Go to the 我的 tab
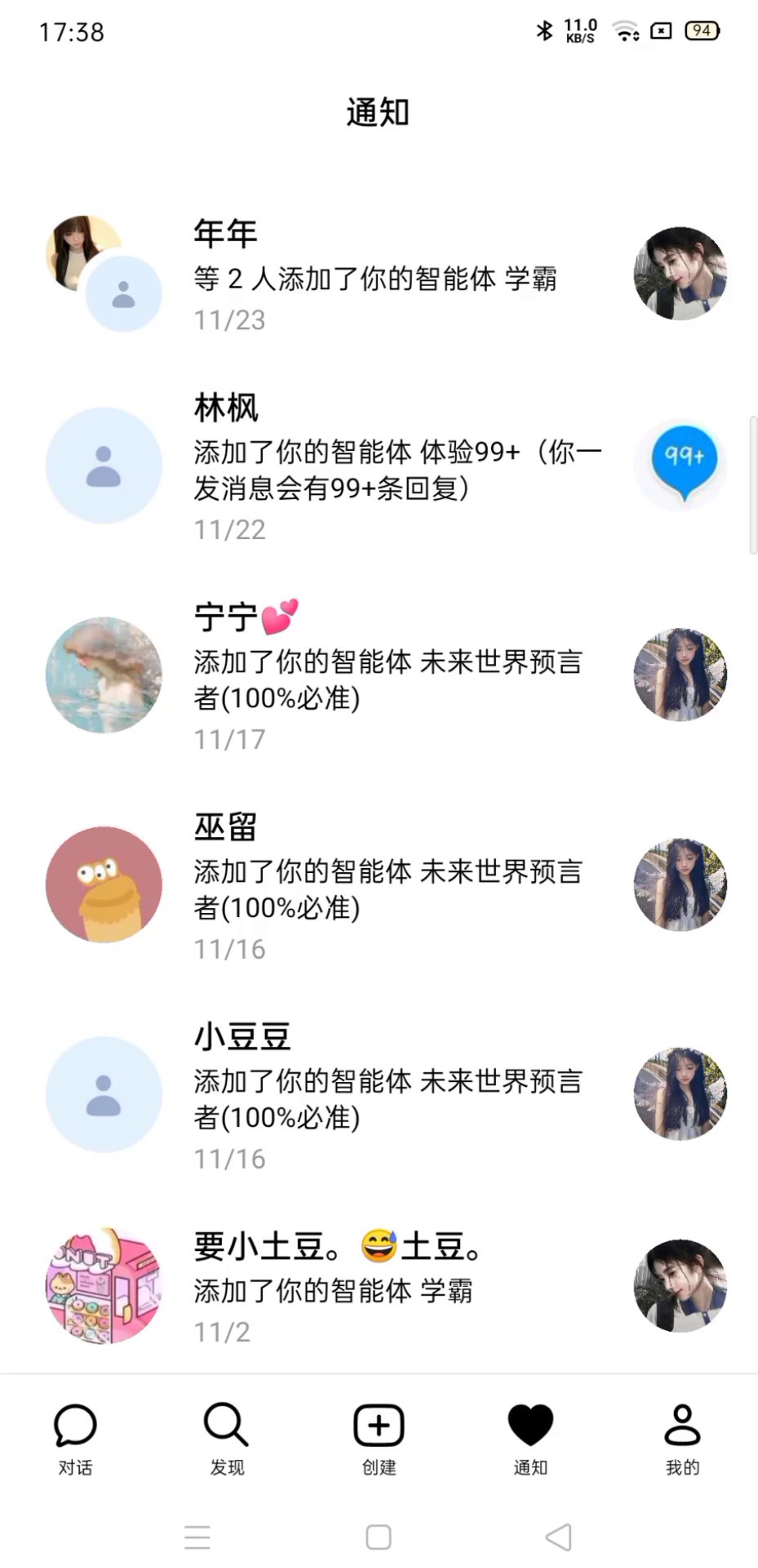The width and height of the screenshot is (758, 1568). click(x=682, y=1439)
